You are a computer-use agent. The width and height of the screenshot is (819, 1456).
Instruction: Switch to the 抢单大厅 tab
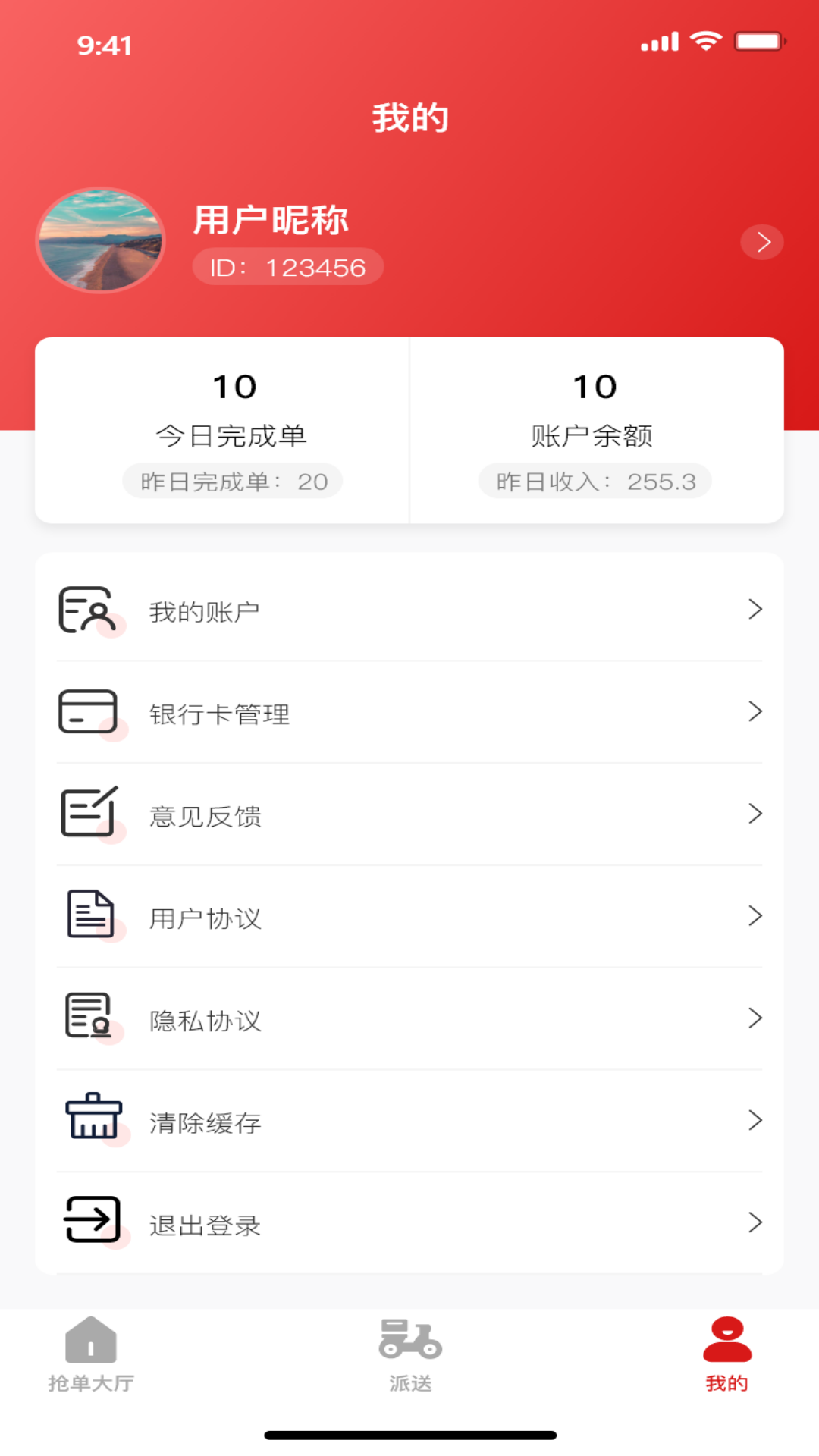click(91, 1357)
